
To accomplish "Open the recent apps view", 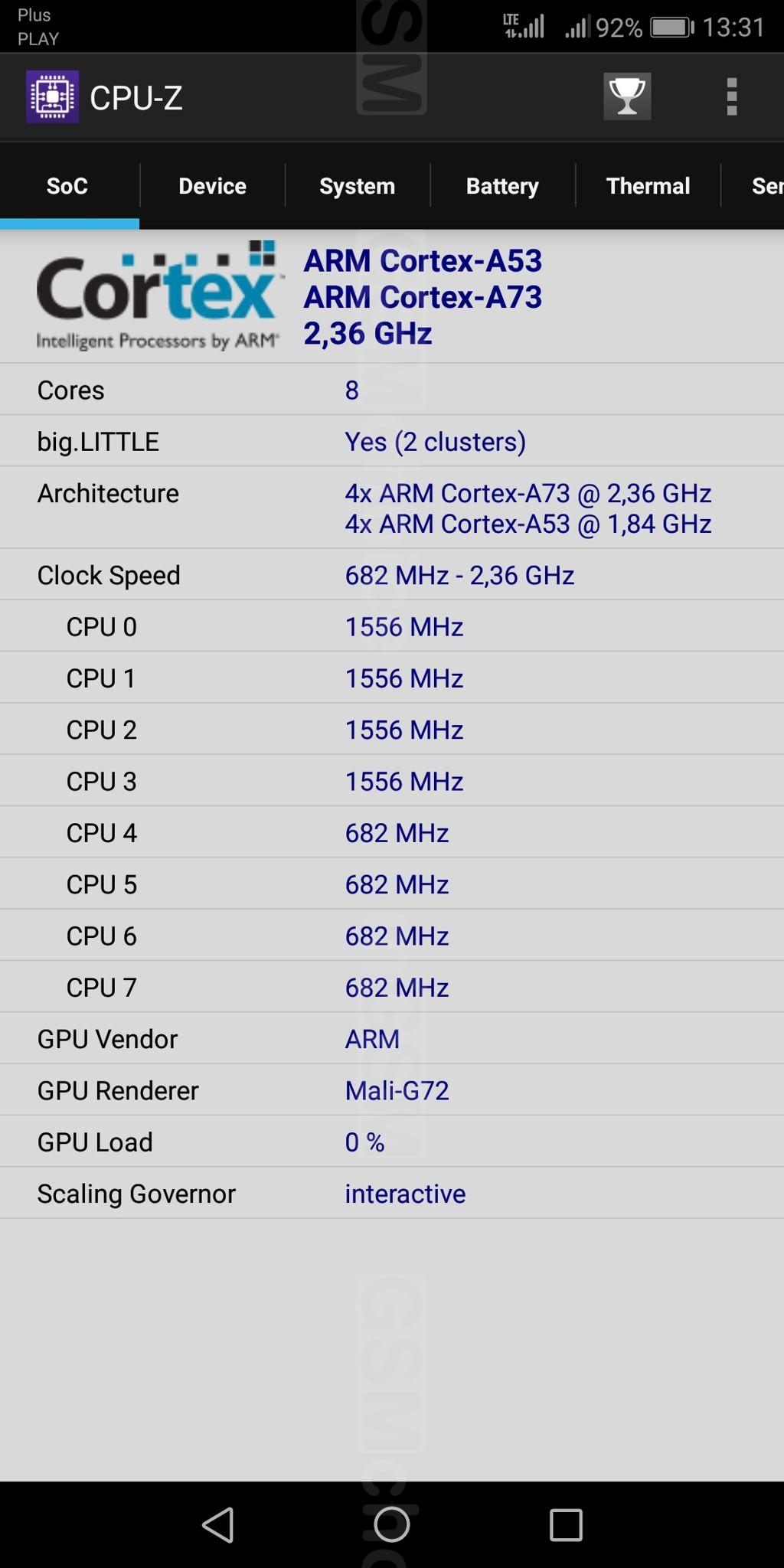I will pyautogui.click(x=566, y=1524).
